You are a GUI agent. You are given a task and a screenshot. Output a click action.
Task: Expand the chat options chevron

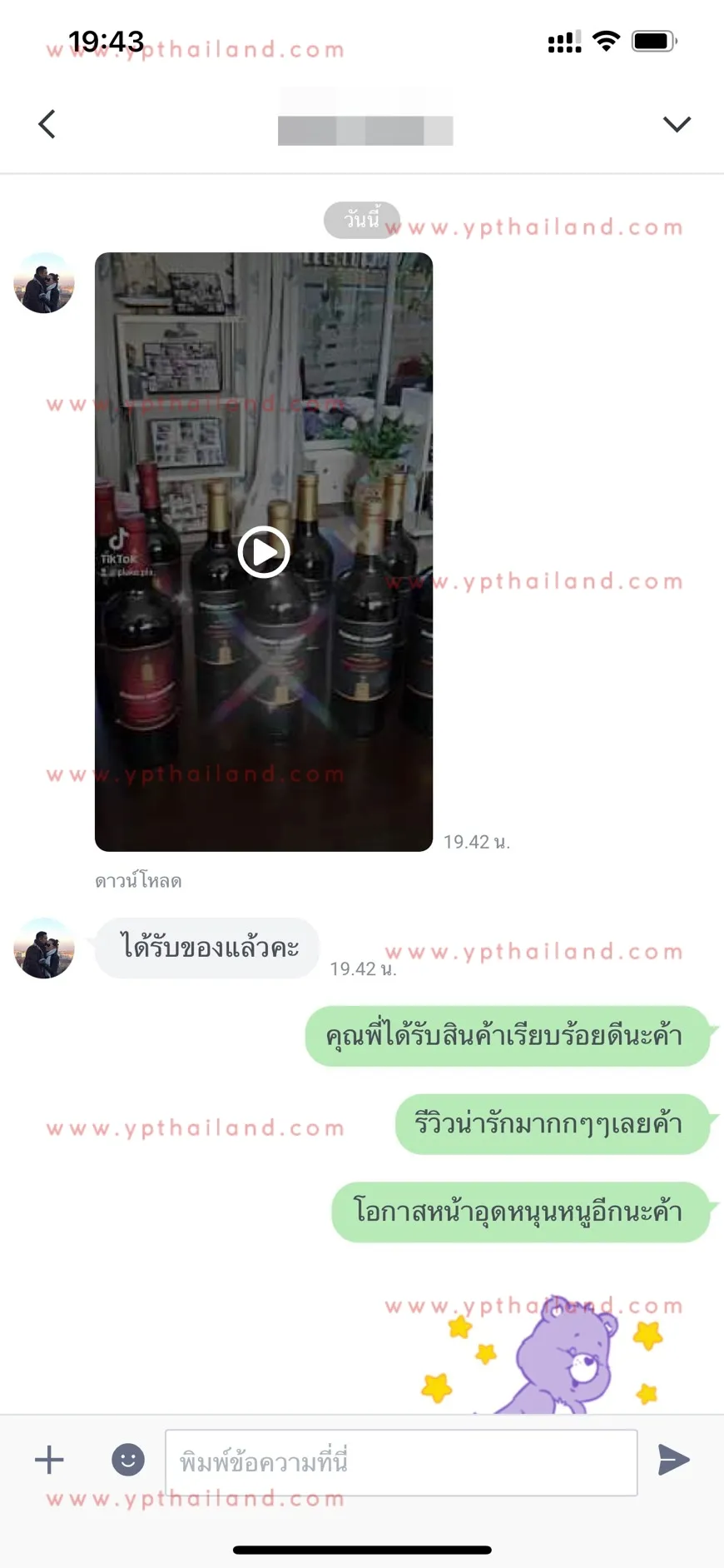677,124
